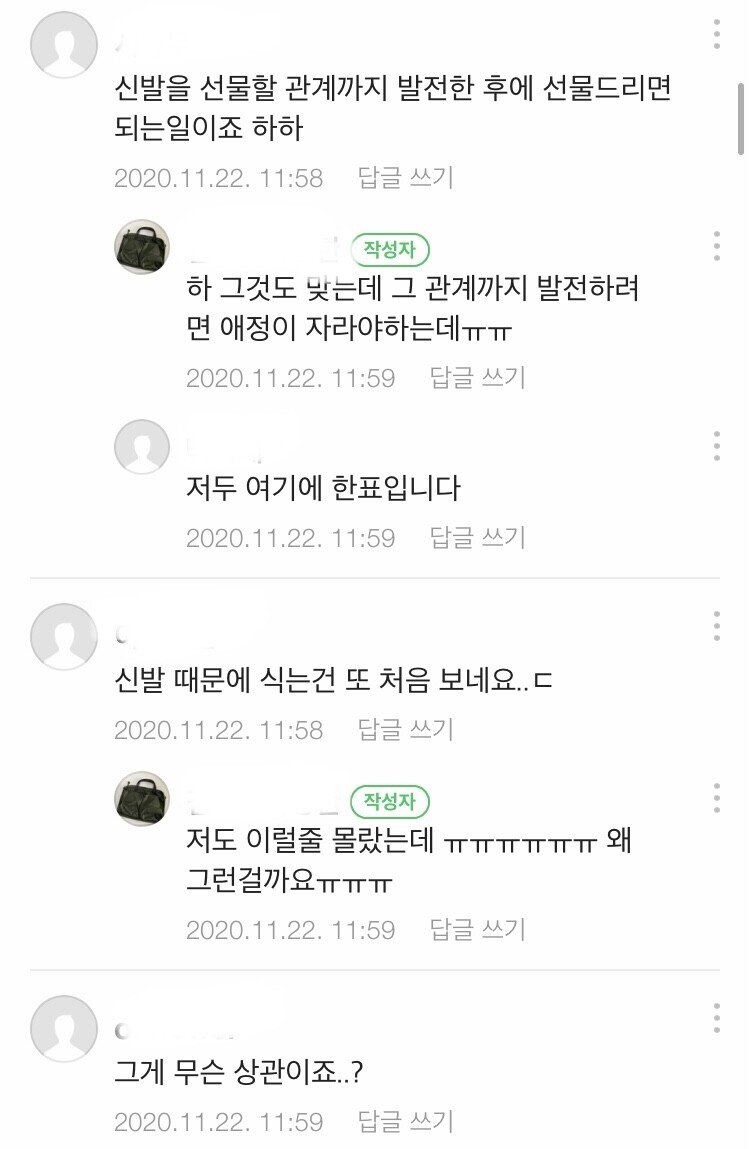Reply to comment '신발을 선물할 관계까지 발전한 후에'
The image size is (749, 1149).
[x=405, y=178]
